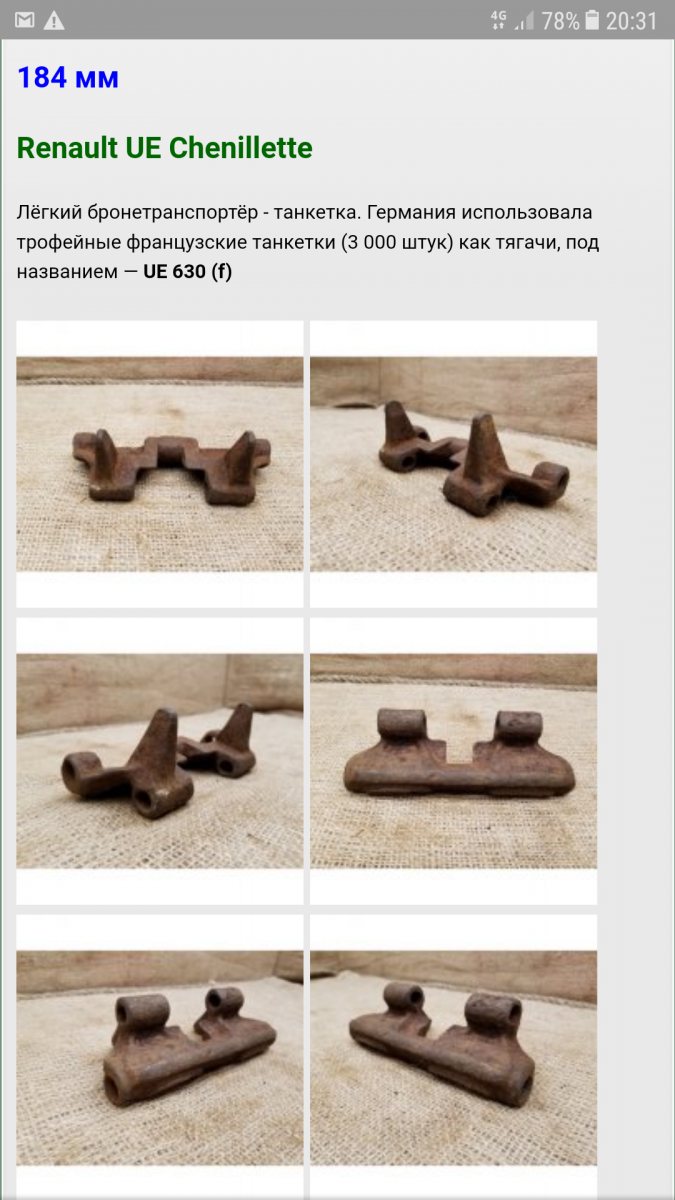Open the straight-on photo of the link underside

click(453, 761)
